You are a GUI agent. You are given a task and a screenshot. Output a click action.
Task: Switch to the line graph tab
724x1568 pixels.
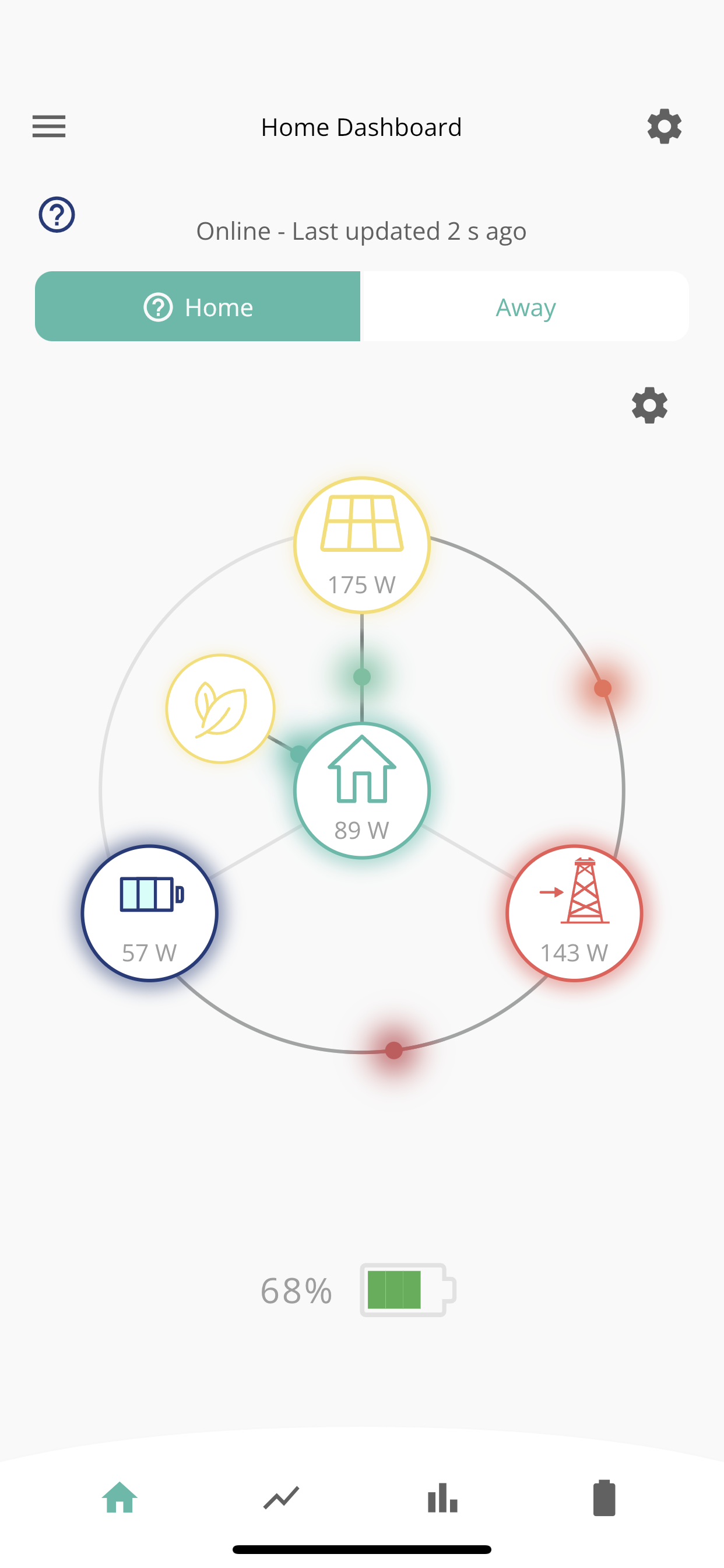pyautogui.click(x=281, y=1498)
